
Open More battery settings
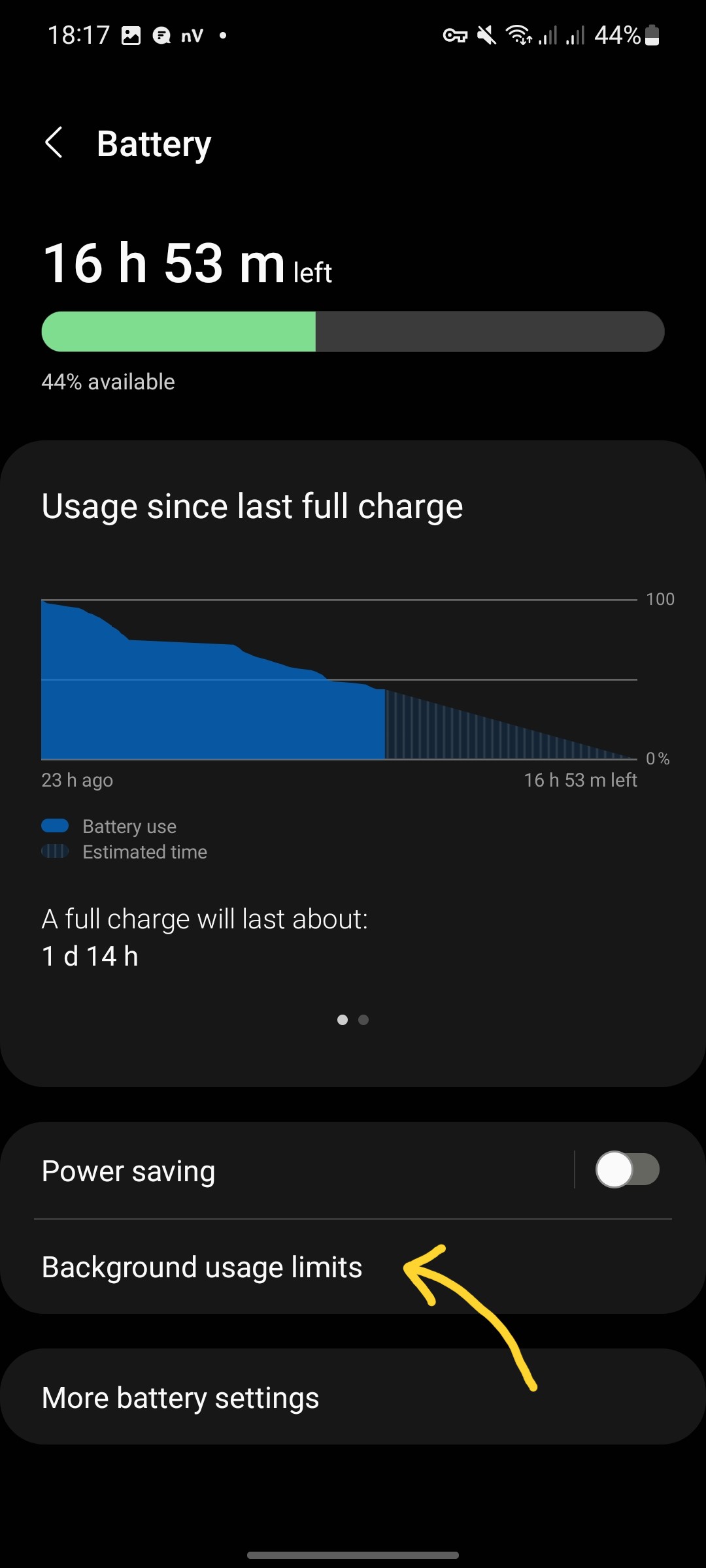click(x=180, y=1398)
